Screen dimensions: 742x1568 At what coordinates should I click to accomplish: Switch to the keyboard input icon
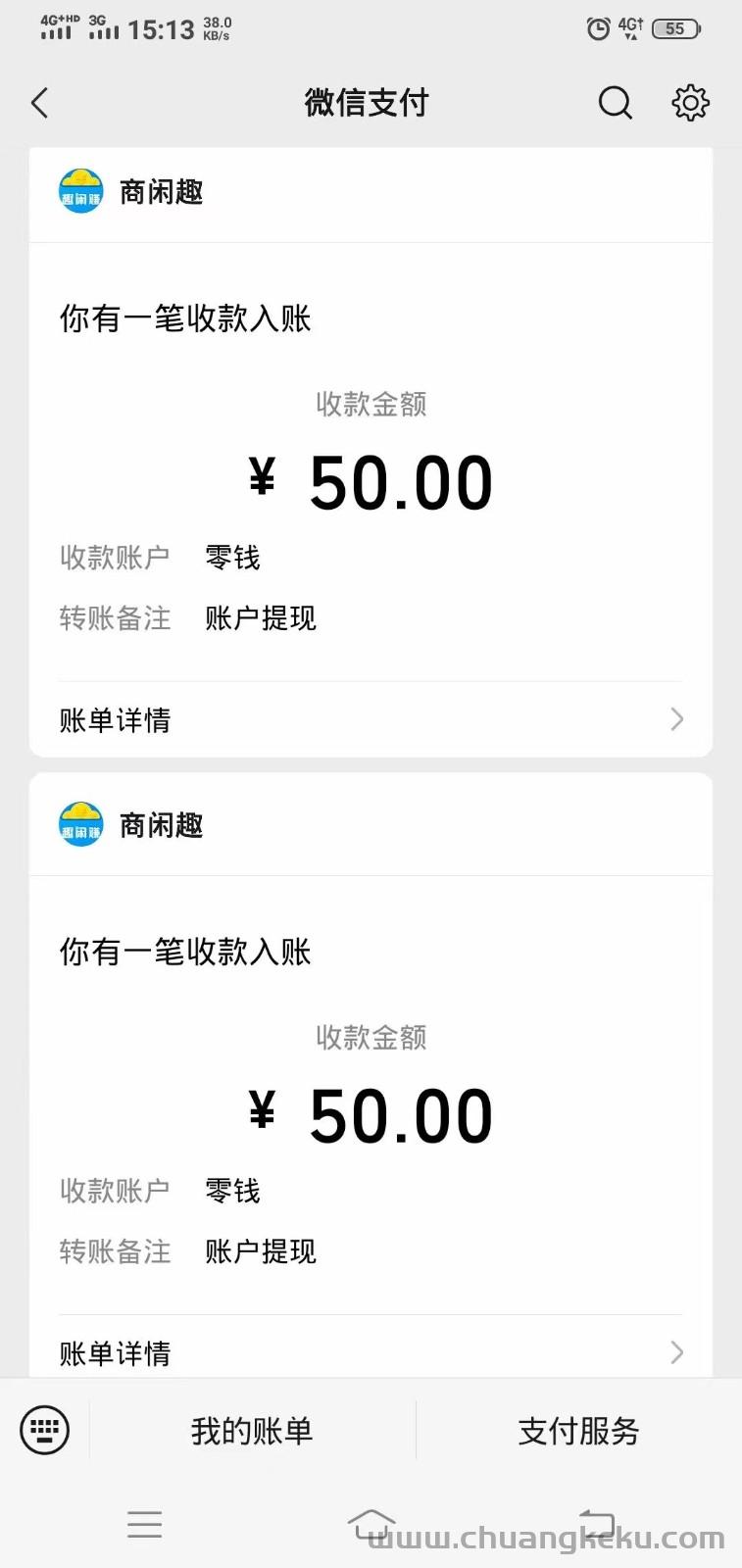[45, 1430]
